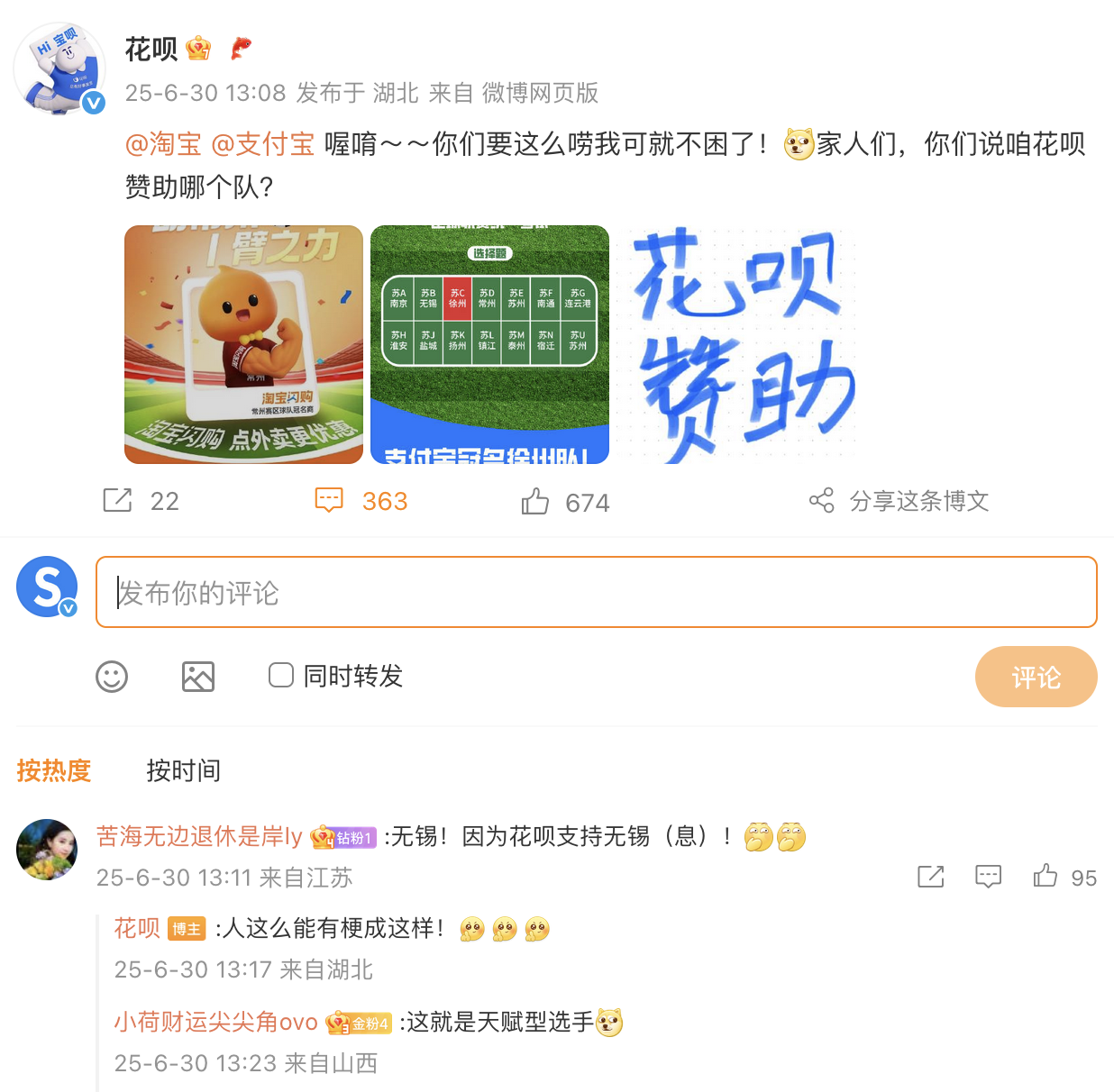The width and height of the screenshot is (1114, 1092).
Task: Sort comments by 按热度
Action: click(x=54, y=770)
